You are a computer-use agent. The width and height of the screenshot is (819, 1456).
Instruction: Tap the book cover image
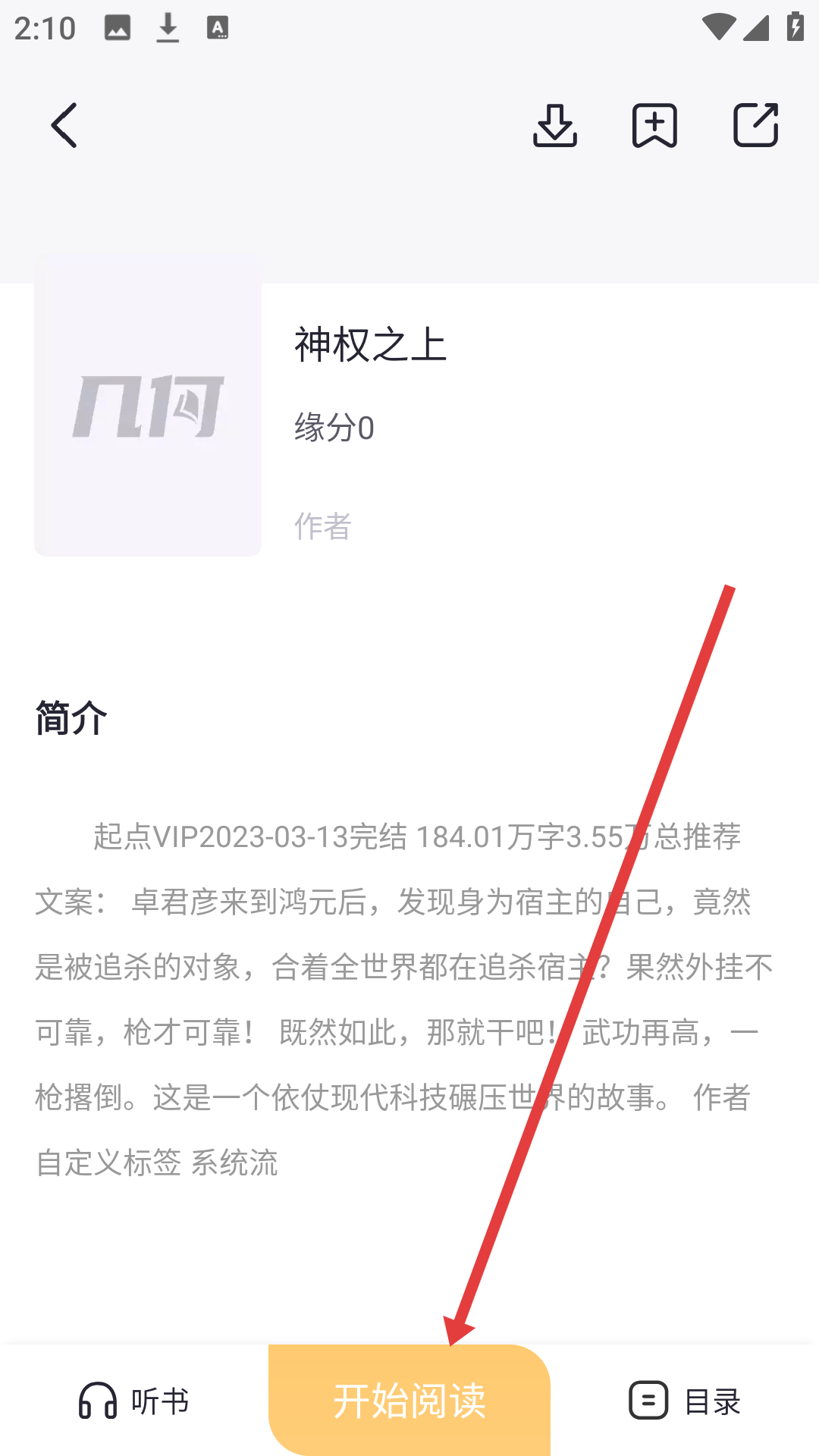(x=148, y=406)
